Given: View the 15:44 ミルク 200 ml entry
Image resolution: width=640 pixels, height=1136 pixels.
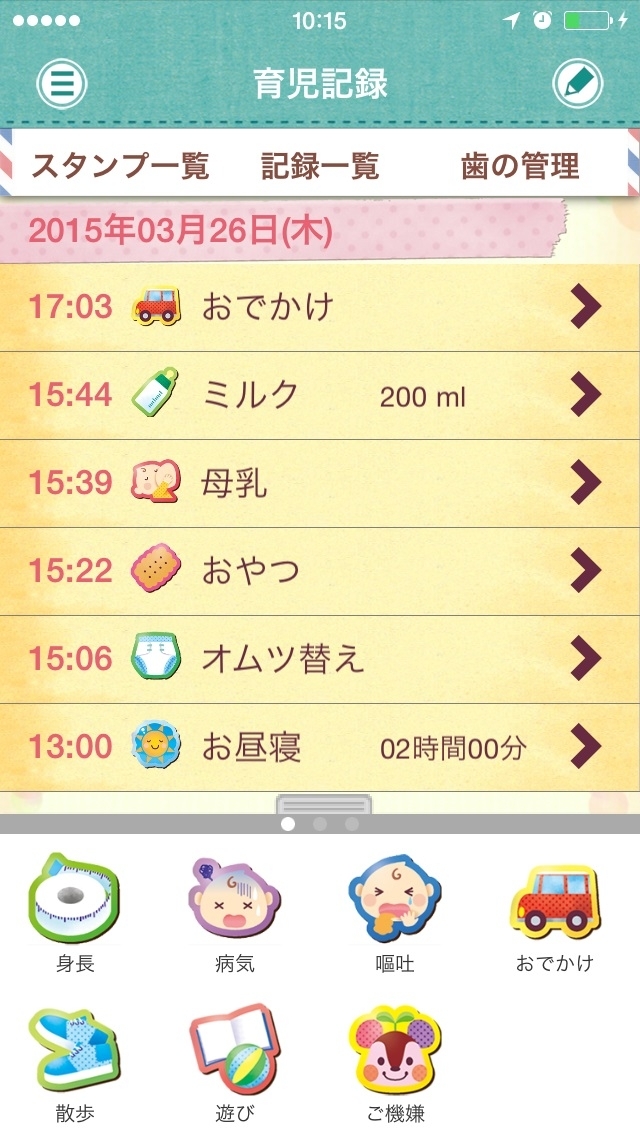Looking at the screenshot, I should [x=320, y=396].
